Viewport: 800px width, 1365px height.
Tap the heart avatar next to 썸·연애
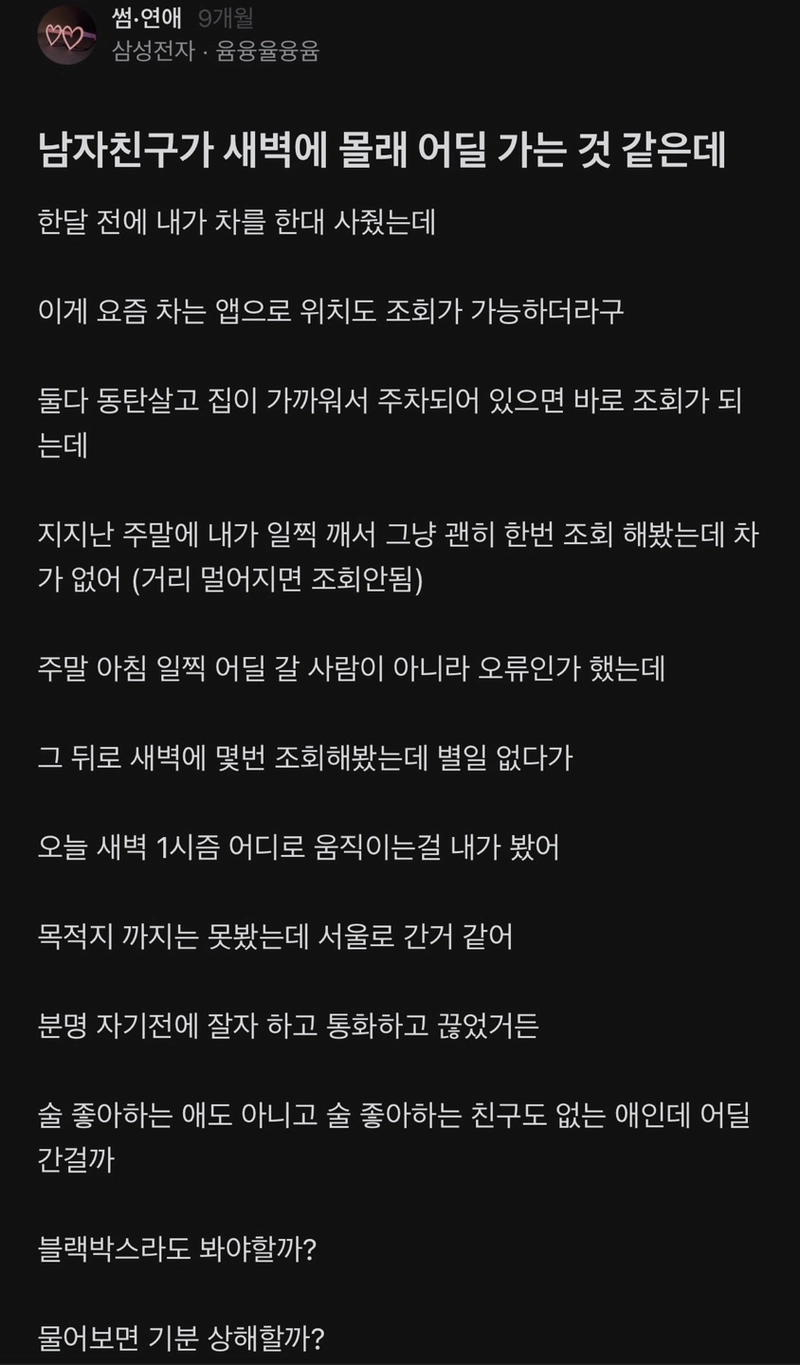click(66, 36)
